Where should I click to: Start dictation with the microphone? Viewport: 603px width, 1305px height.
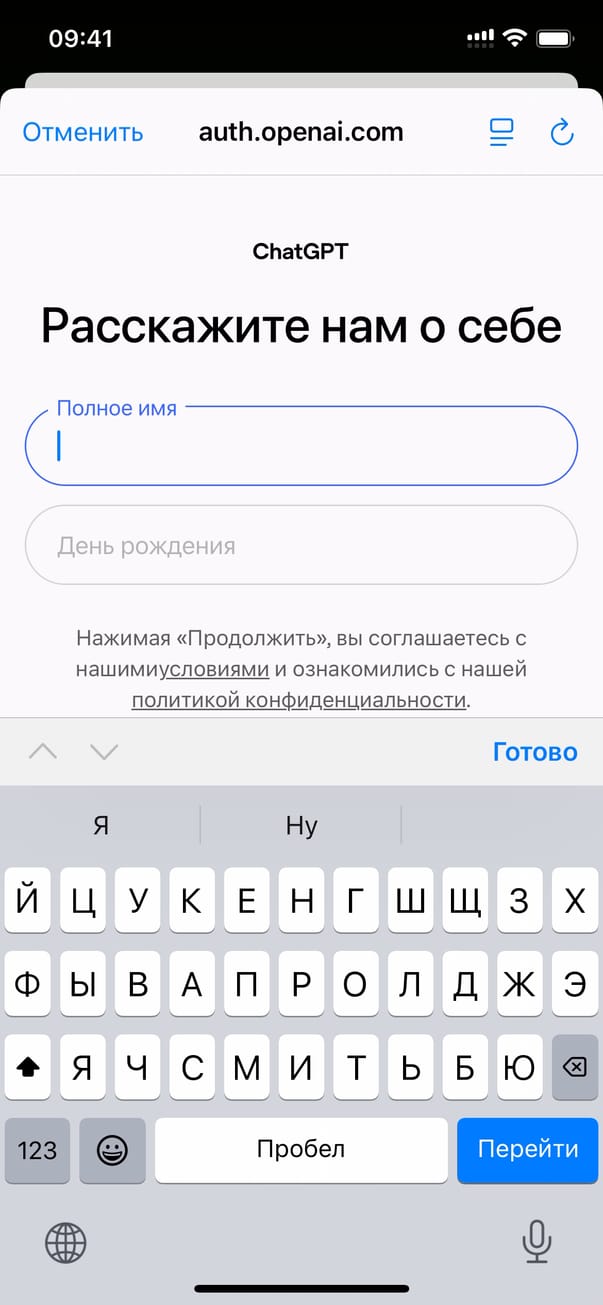(537, 1242)
